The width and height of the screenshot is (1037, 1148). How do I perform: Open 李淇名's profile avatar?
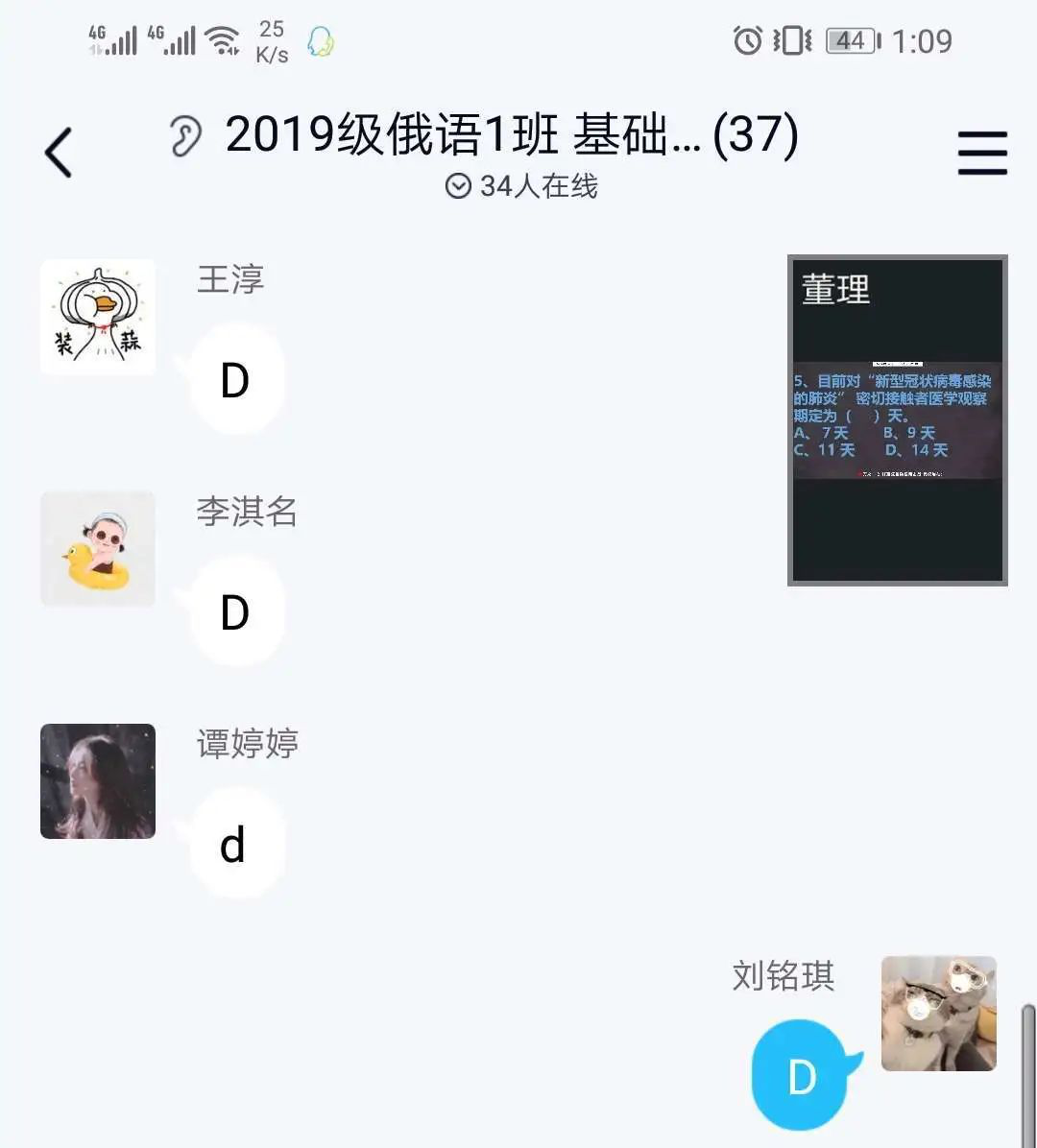(98, 549)
